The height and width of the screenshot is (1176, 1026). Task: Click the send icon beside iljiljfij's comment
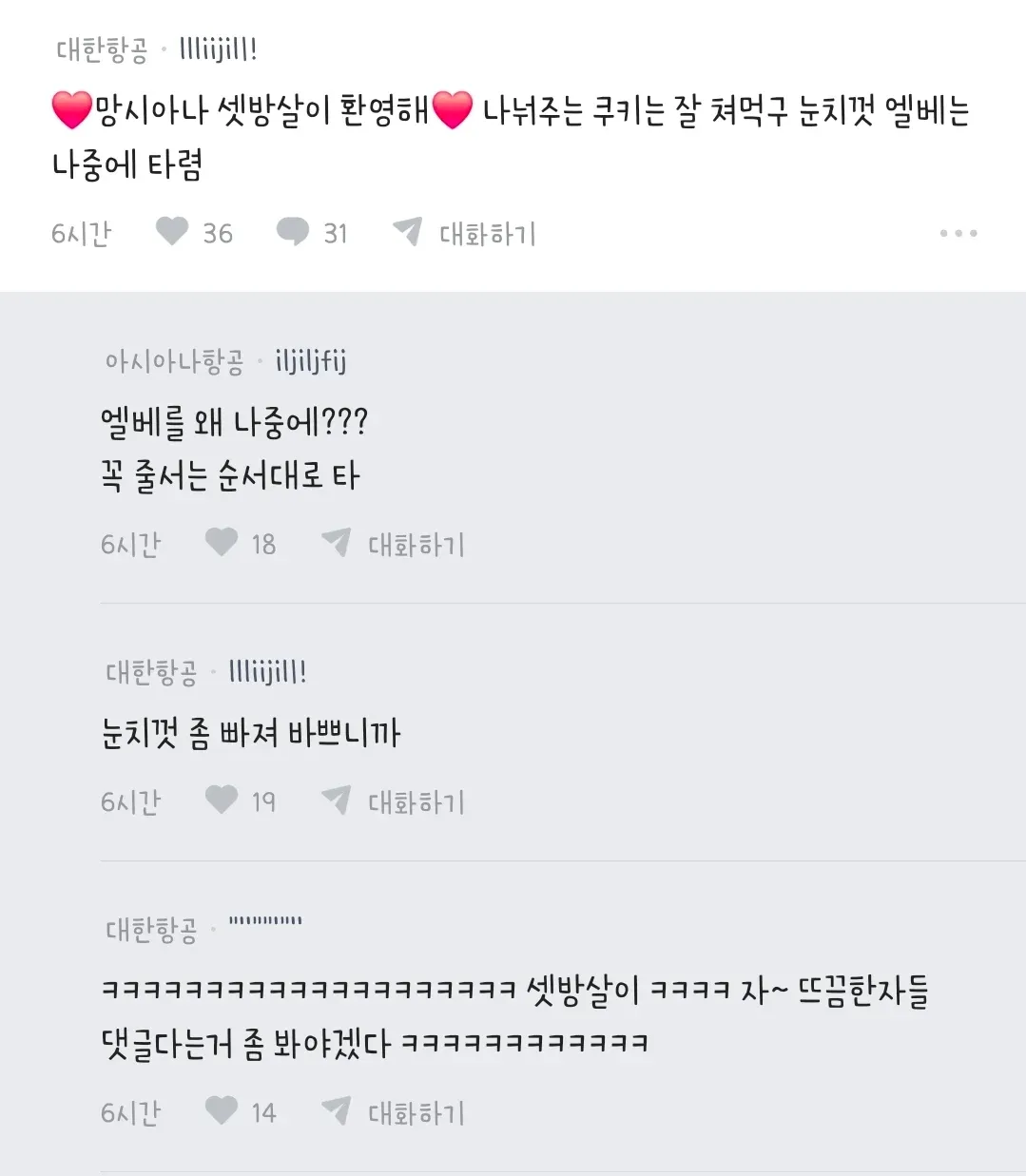tap(335, 542)
